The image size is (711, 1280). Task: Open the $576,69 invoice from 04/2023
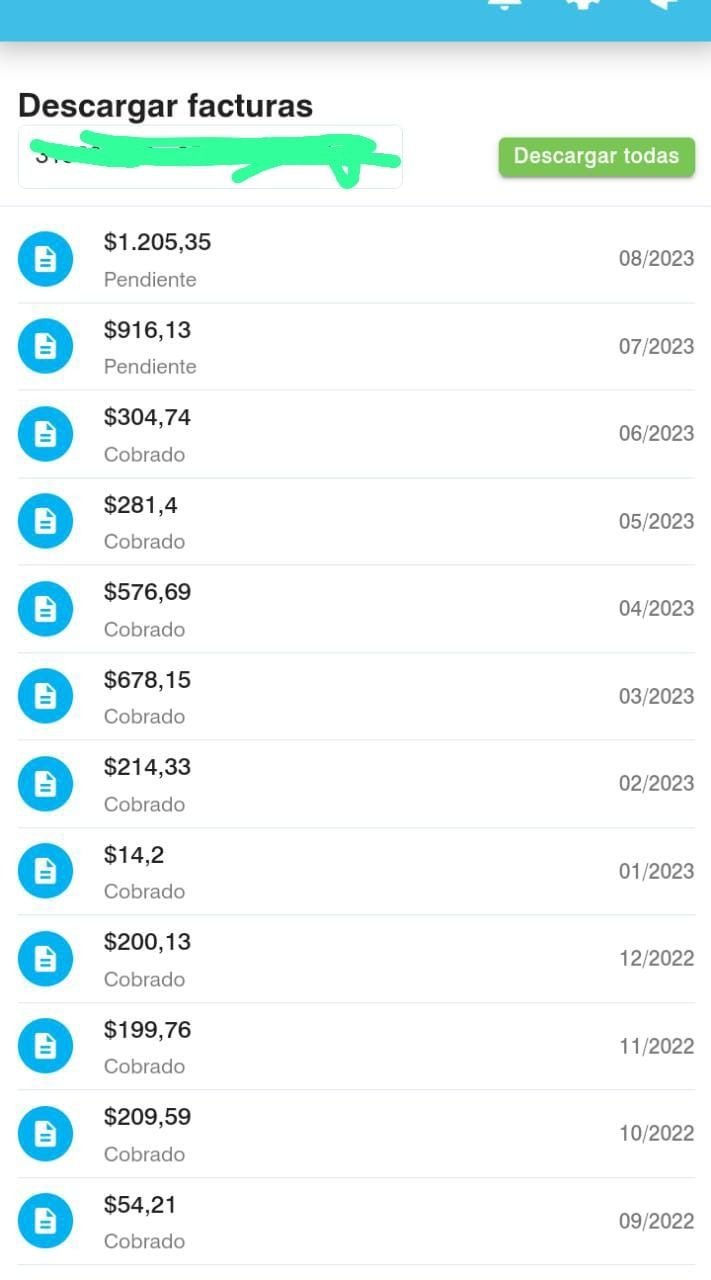point(355,609)
